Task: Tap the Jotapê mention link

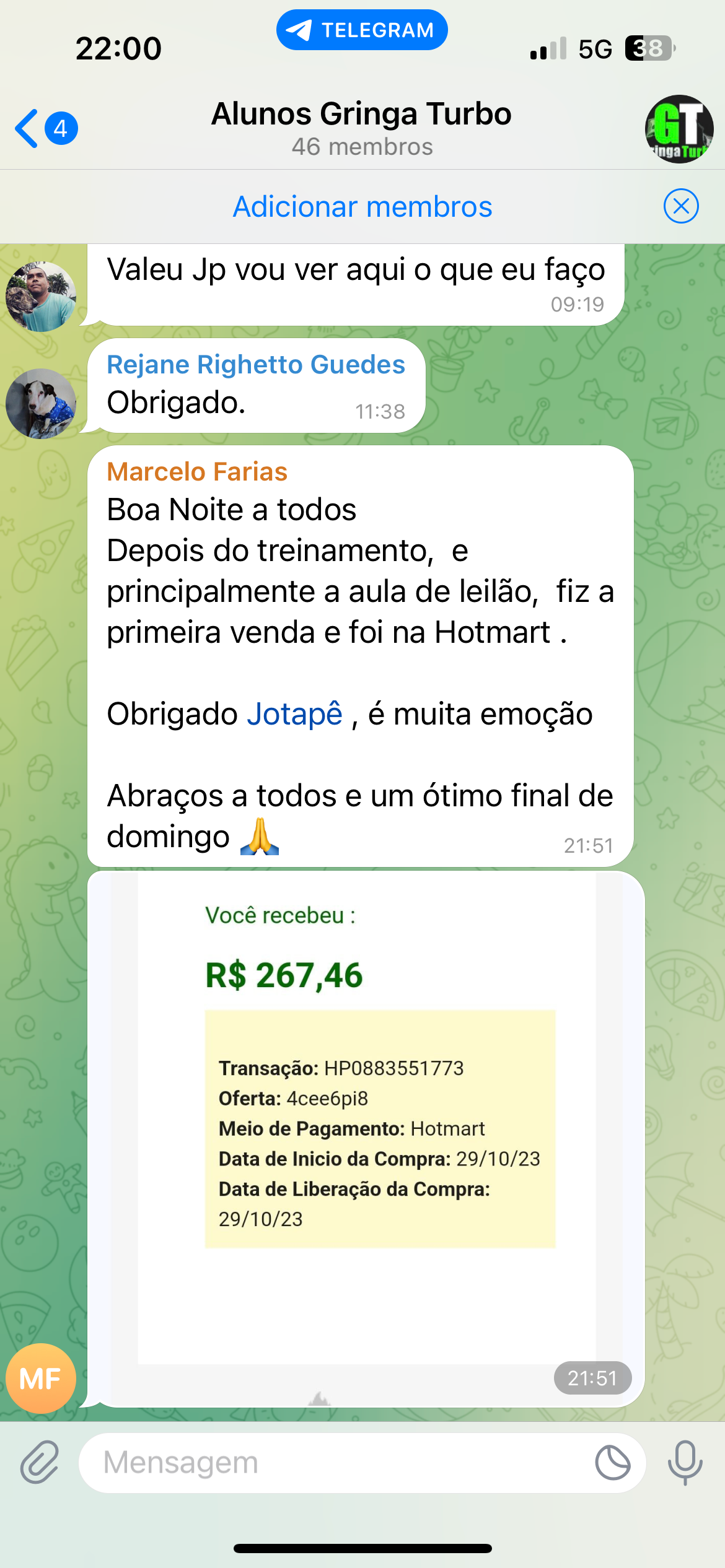Action: point(295,714)
